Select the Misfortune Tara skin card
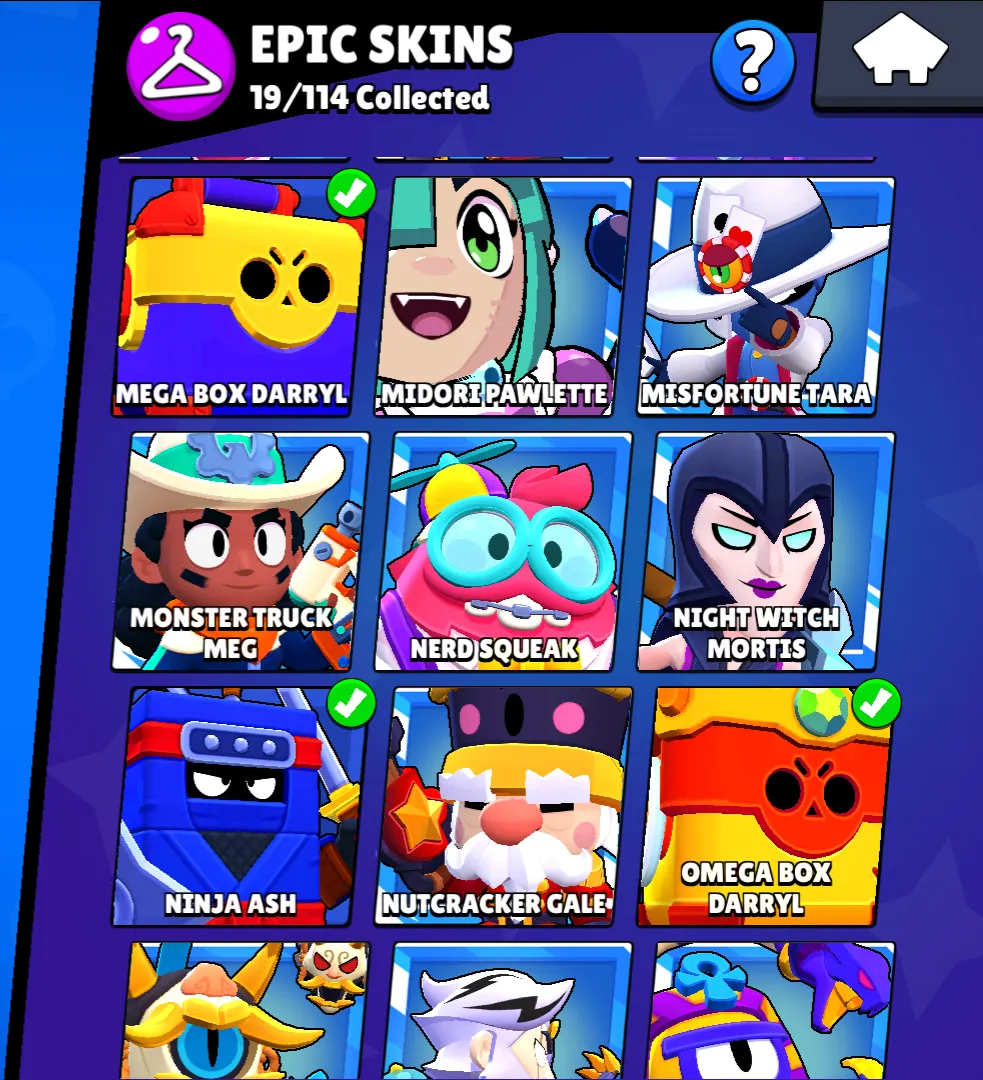This screenshot has width=983, height=1080. pos(766,295)
